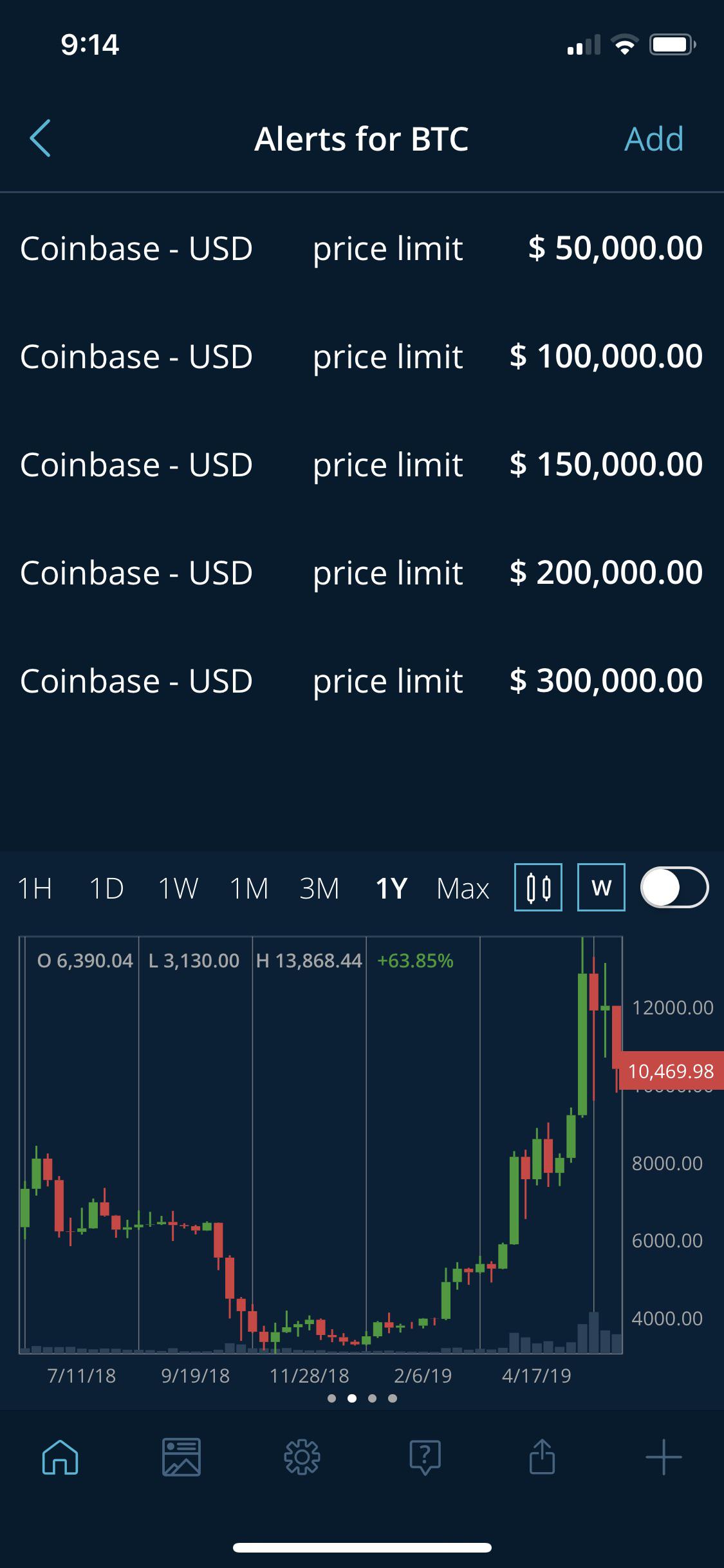Select the 1D timeframe
This screenshot has height=1568, width=724.
tap(107, 888)
